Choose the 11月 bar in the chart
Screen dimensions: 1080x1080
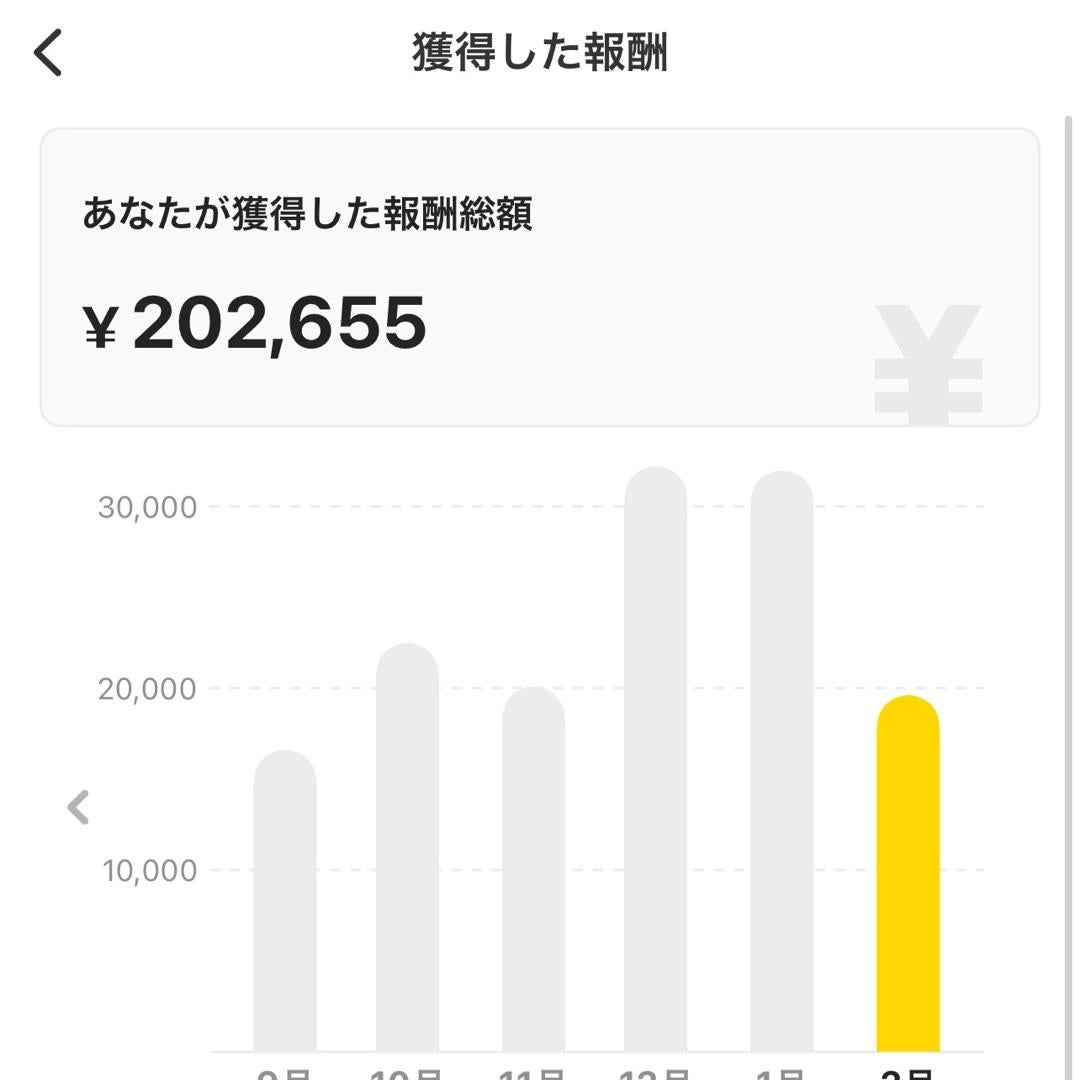pyautogui.click(x=533, y=870)
